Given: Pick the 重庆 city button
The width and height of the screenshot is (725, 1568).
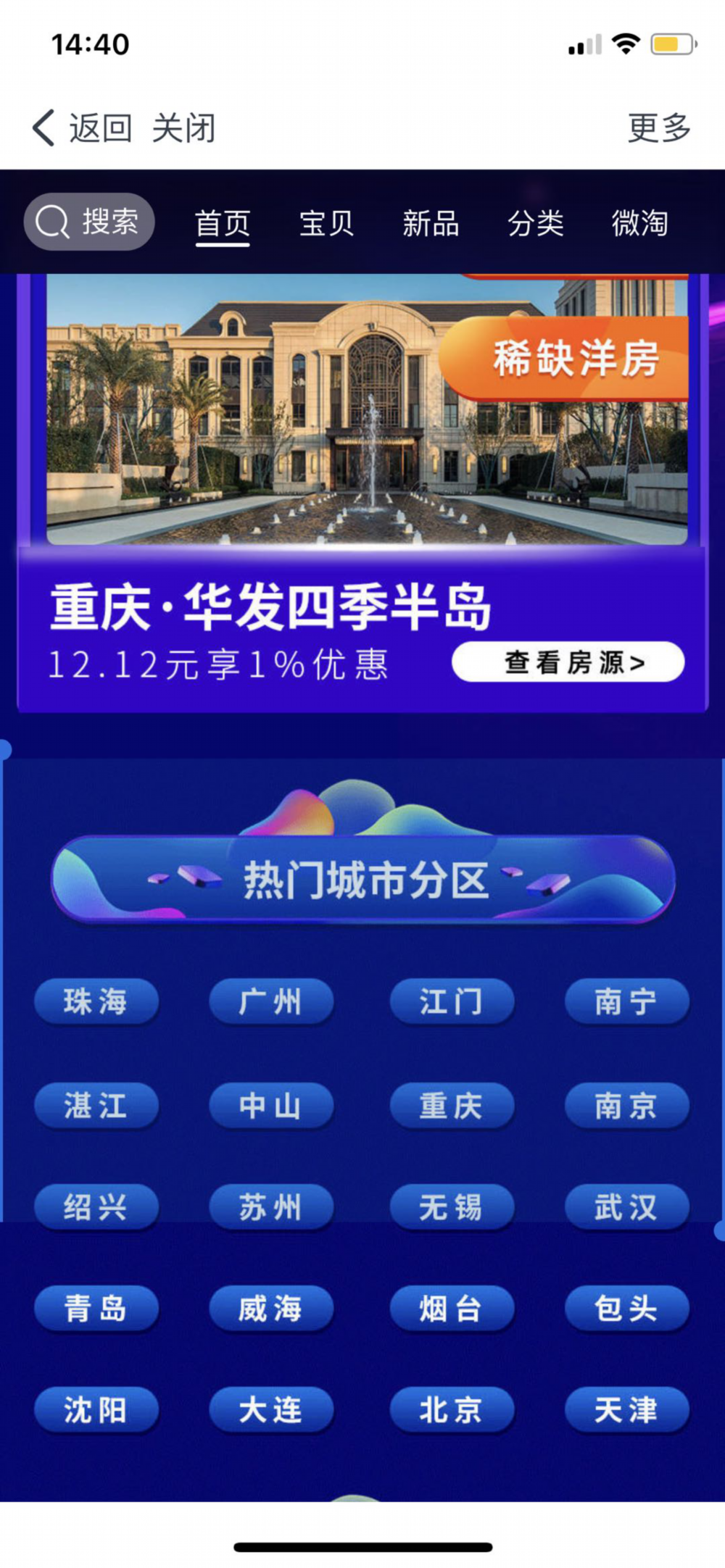Looking at the screenshot, I should click(451, 1106).
